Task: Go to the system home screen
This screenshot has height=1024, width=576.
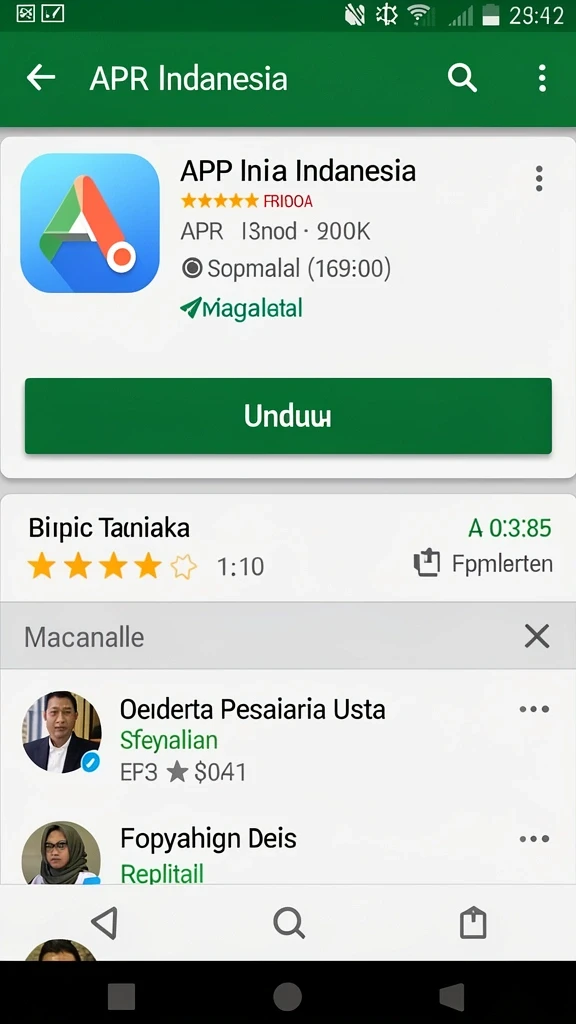Action: click(x=287, y=997)
